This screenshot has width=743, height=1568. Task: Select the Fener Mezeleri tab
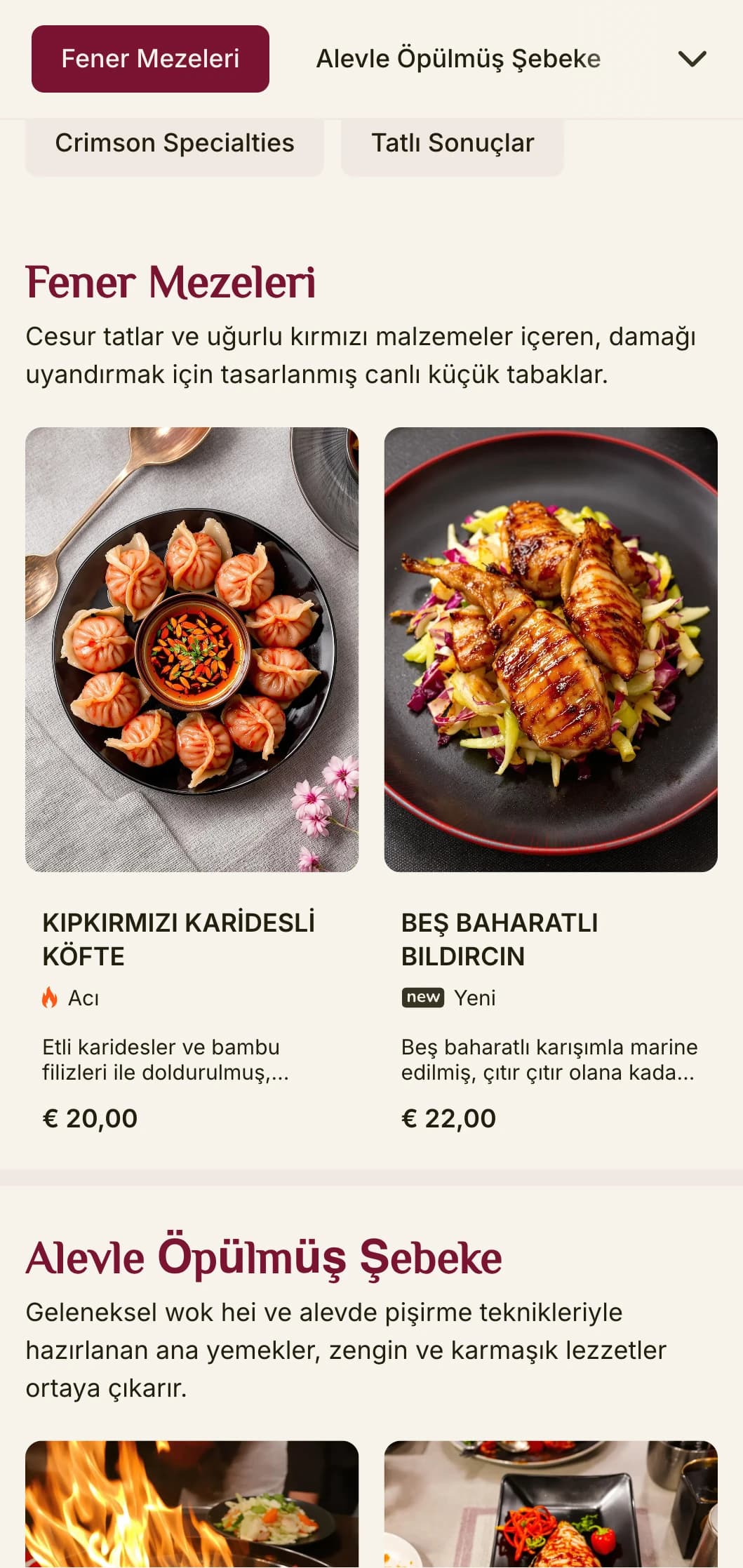(x=150, y=59)
